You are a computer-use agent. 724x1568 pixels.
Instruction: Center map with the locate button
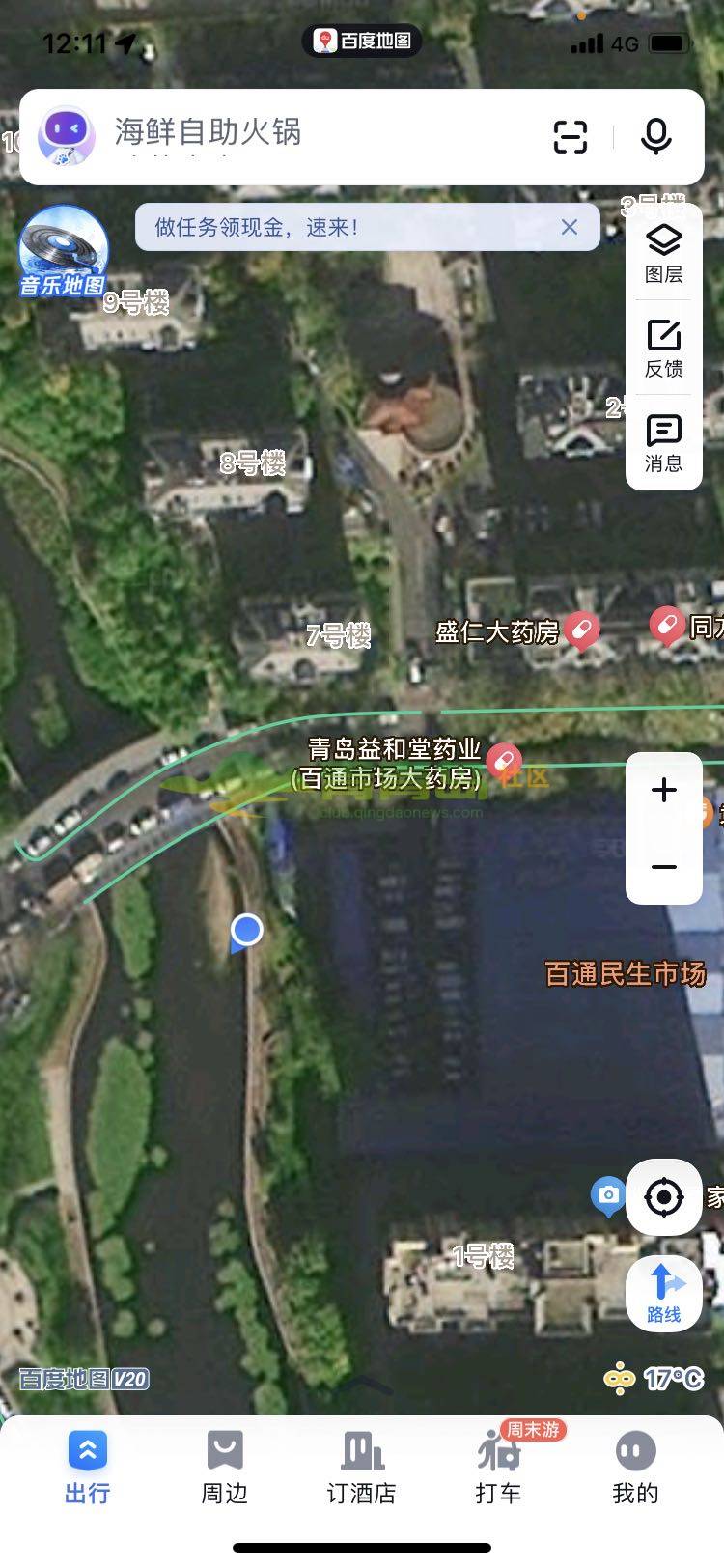coord(663,1197)
